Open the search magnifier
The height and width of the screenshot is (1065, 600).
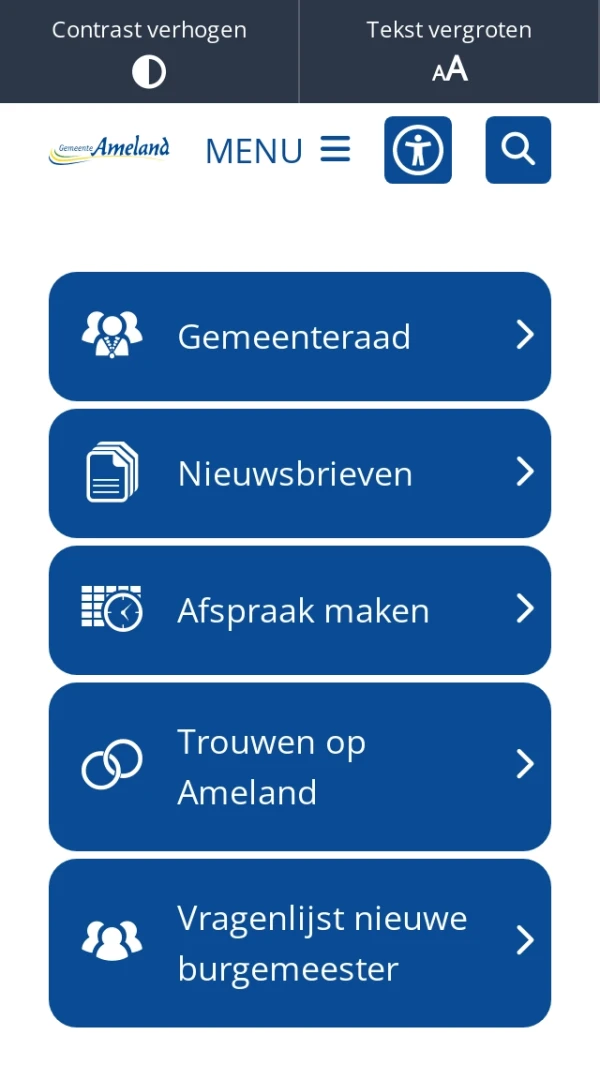click(518, 150)
